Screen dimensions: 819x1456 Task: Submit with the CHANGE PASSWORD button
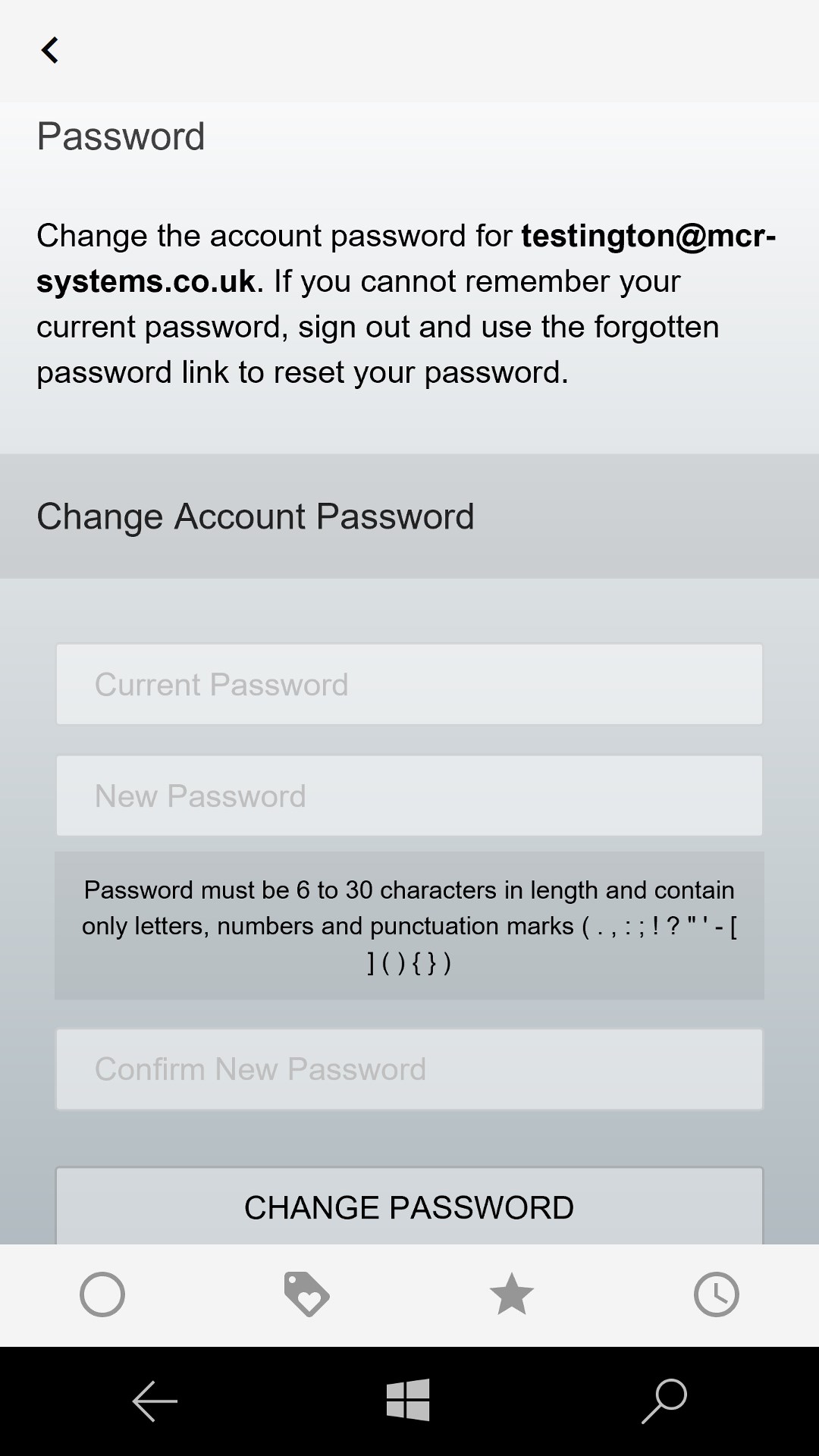[x=409, y=1206]
